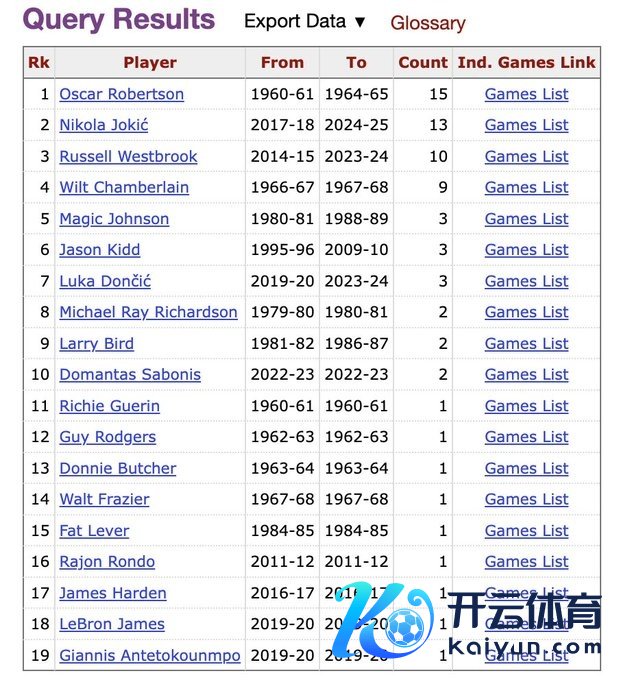Open the Glossary link
The height and width of the screenshot is (680, 617).
coord(427,22)
